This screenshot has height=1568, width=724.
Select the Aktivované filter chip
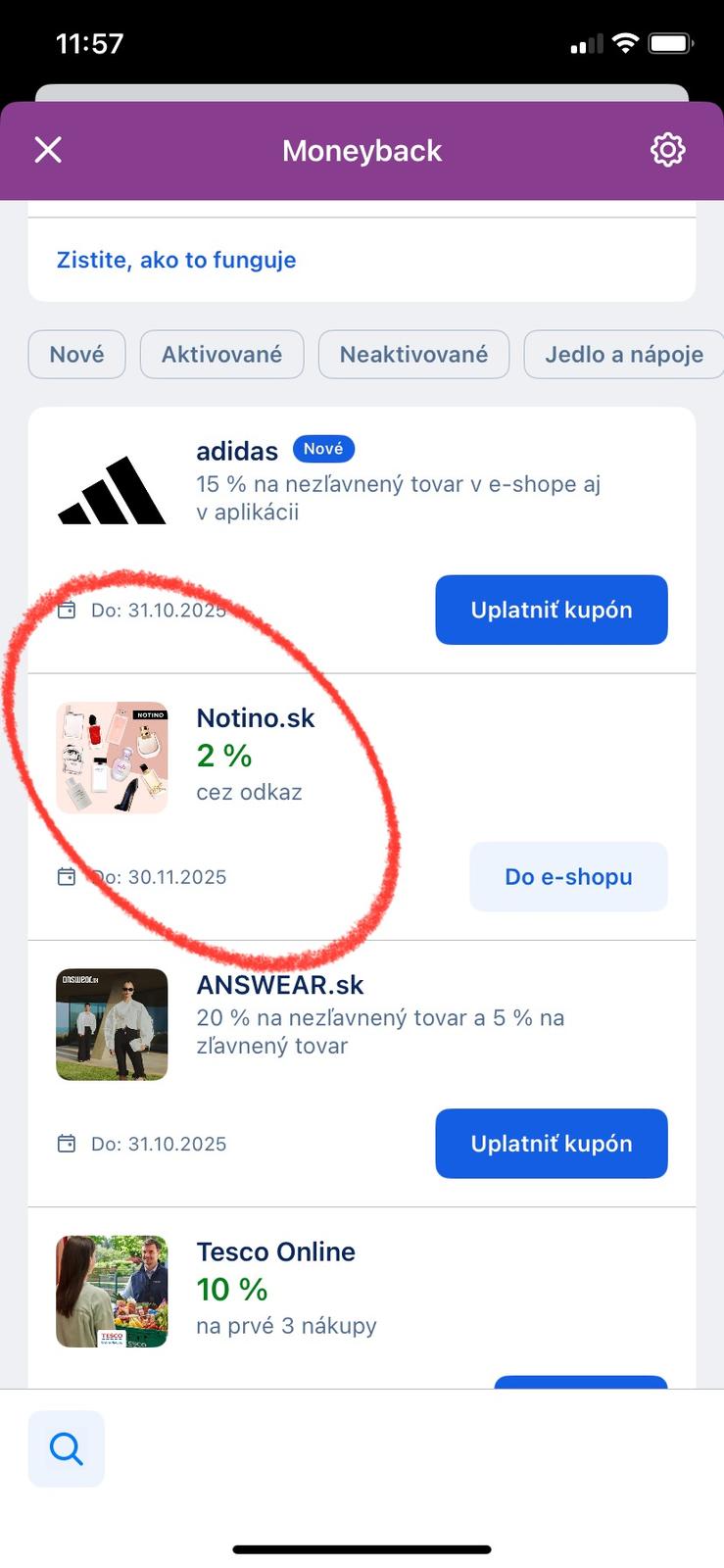click(221, 354)
